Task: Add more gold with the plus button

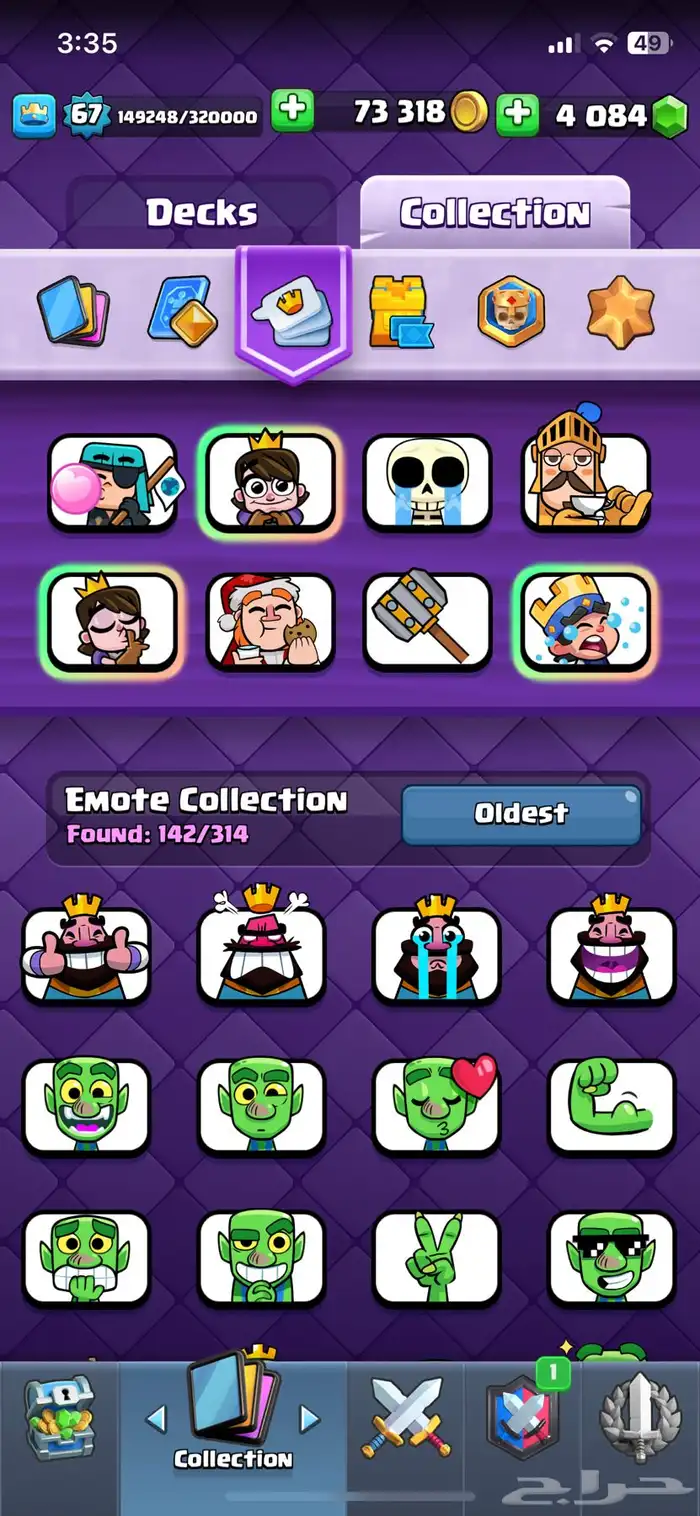Action: click(292, 112)
